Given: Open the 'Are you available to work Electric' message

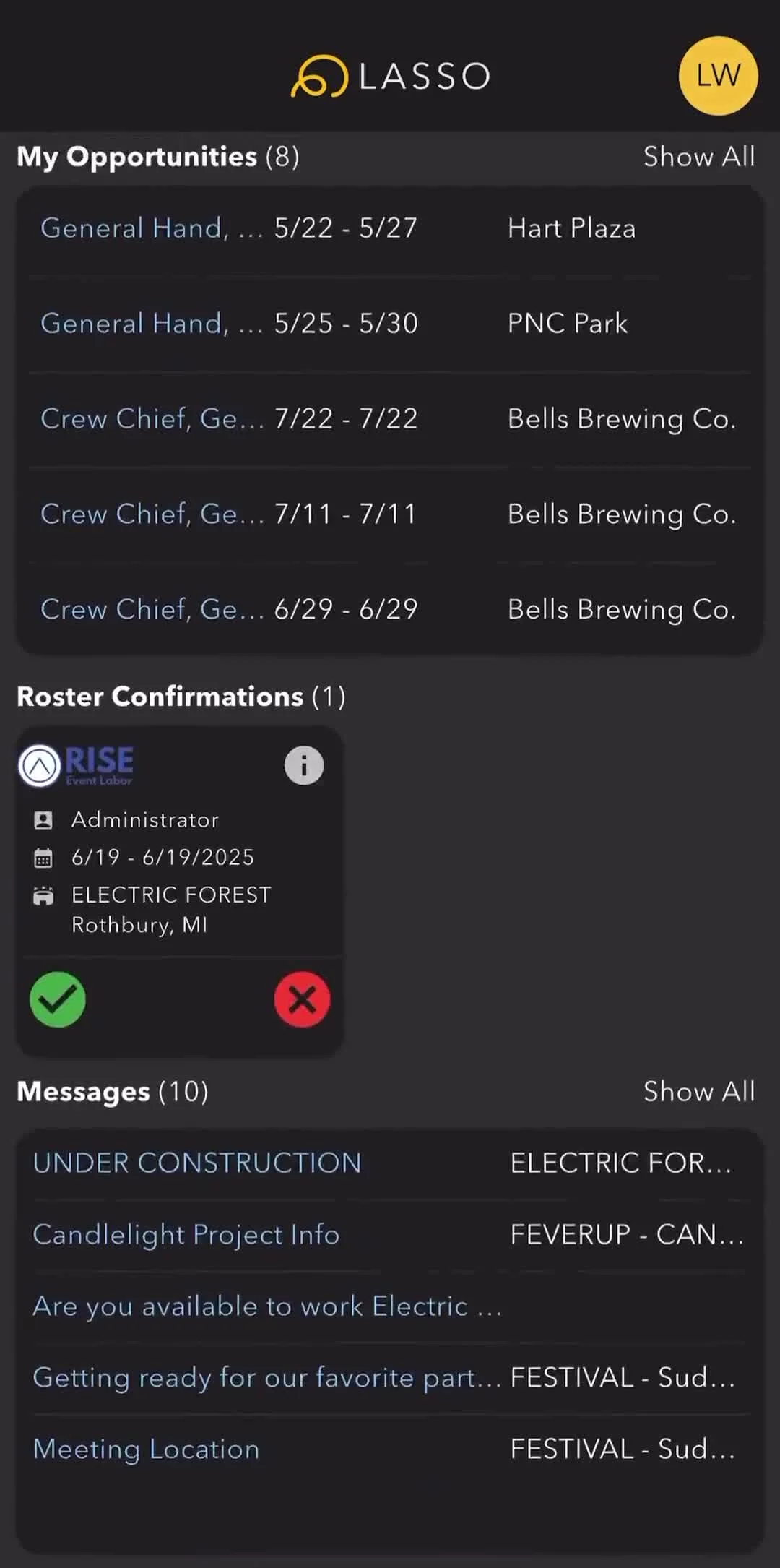Looking at the screenshot, I should pyautogui.click(x=389, y=1306).
